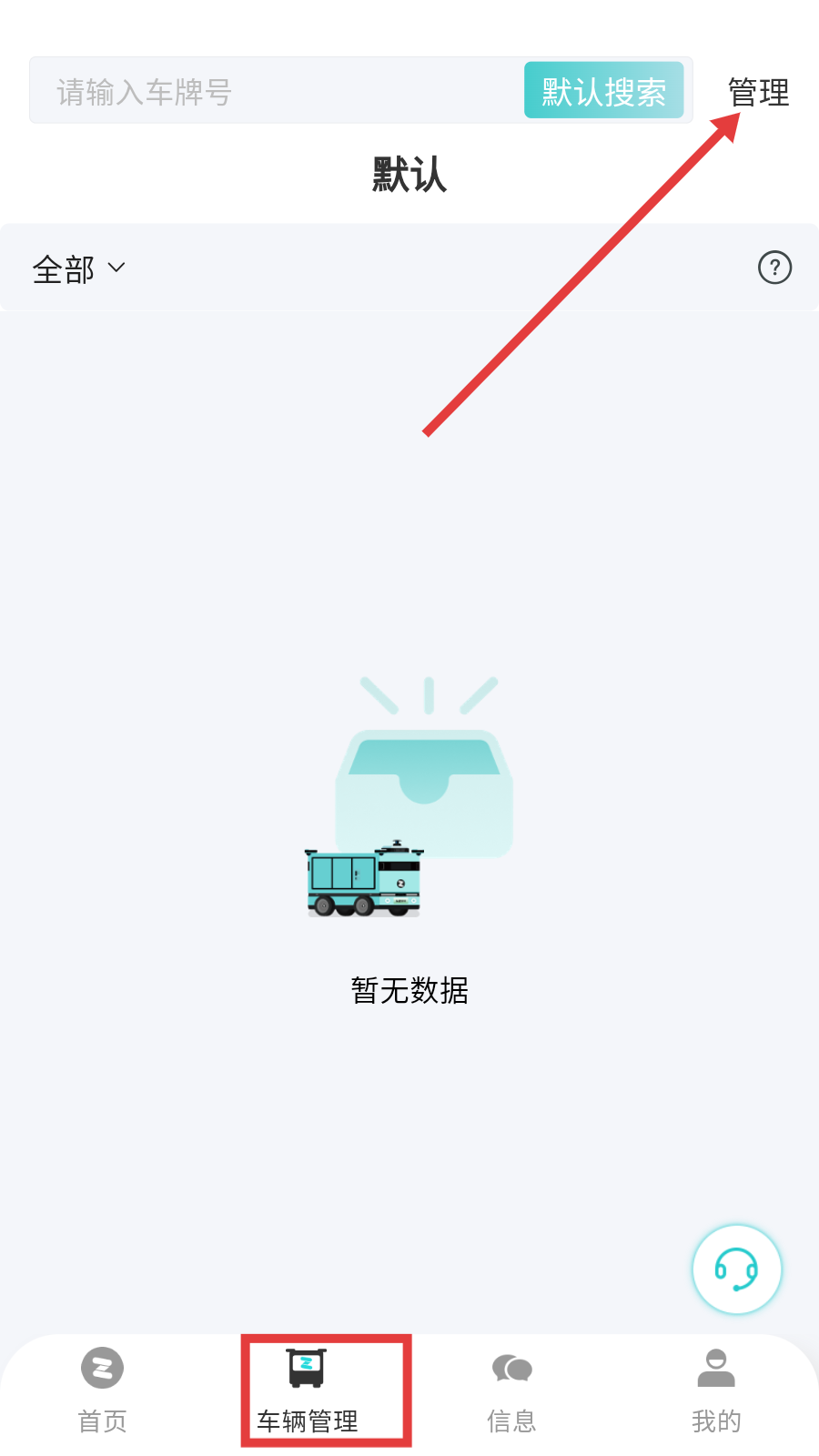Image resolution: width=819 pixels, height=1456 pixels.
Task: Contact customer service via headset button
Action: (x=736, y=1269)
